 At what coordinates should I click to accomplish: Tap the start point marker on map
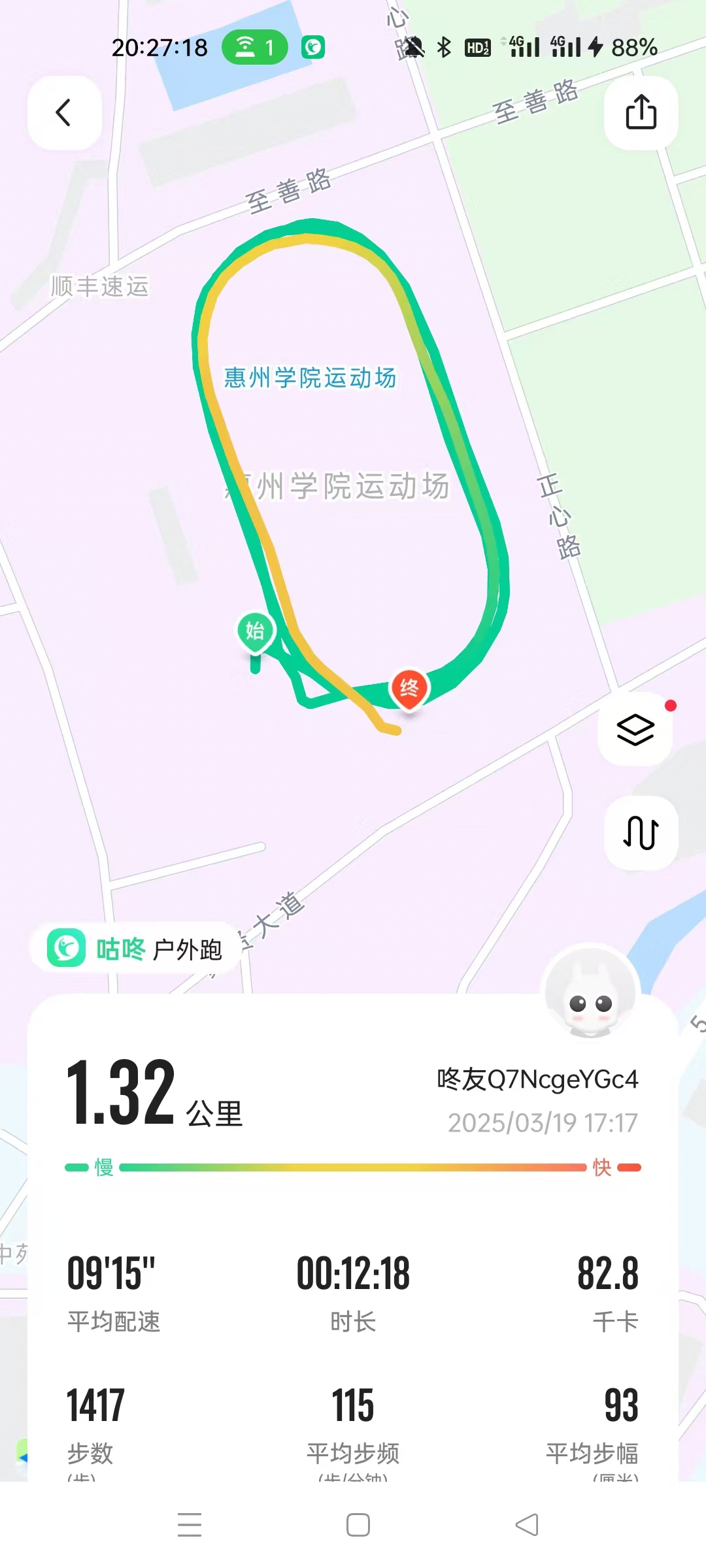pos(255,631)
